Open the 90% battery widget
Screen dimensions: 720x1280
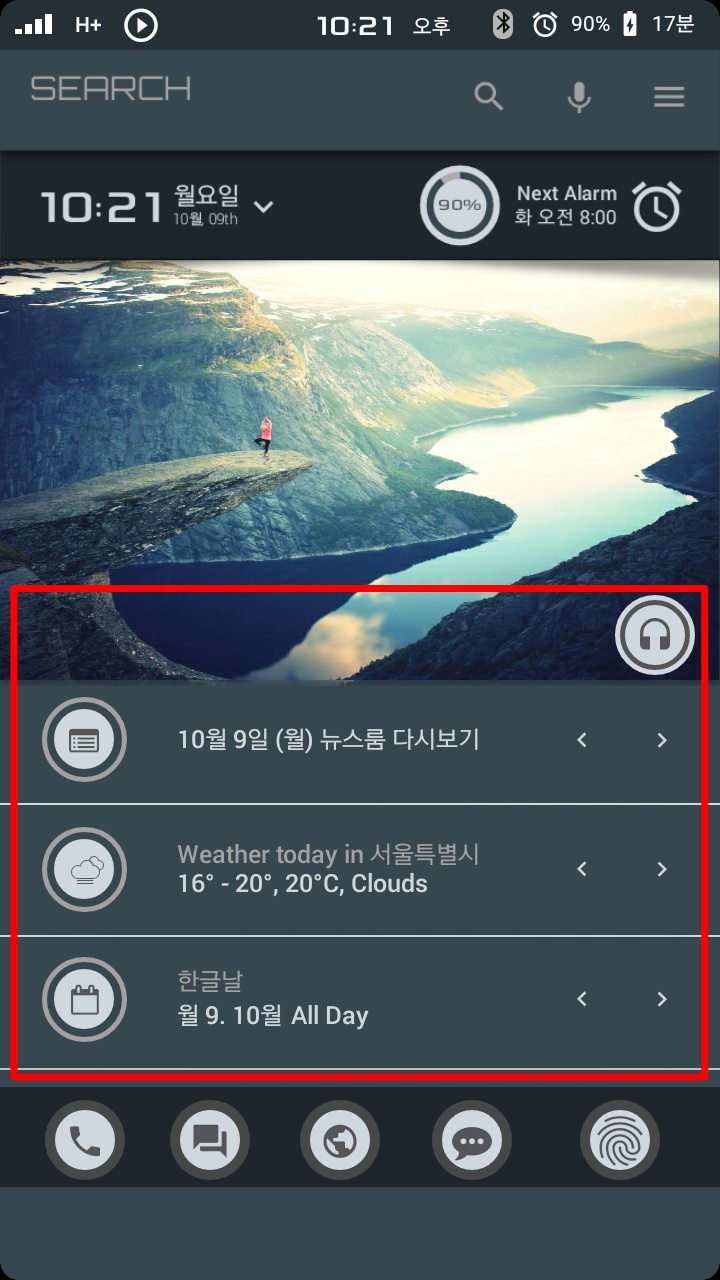459,205
